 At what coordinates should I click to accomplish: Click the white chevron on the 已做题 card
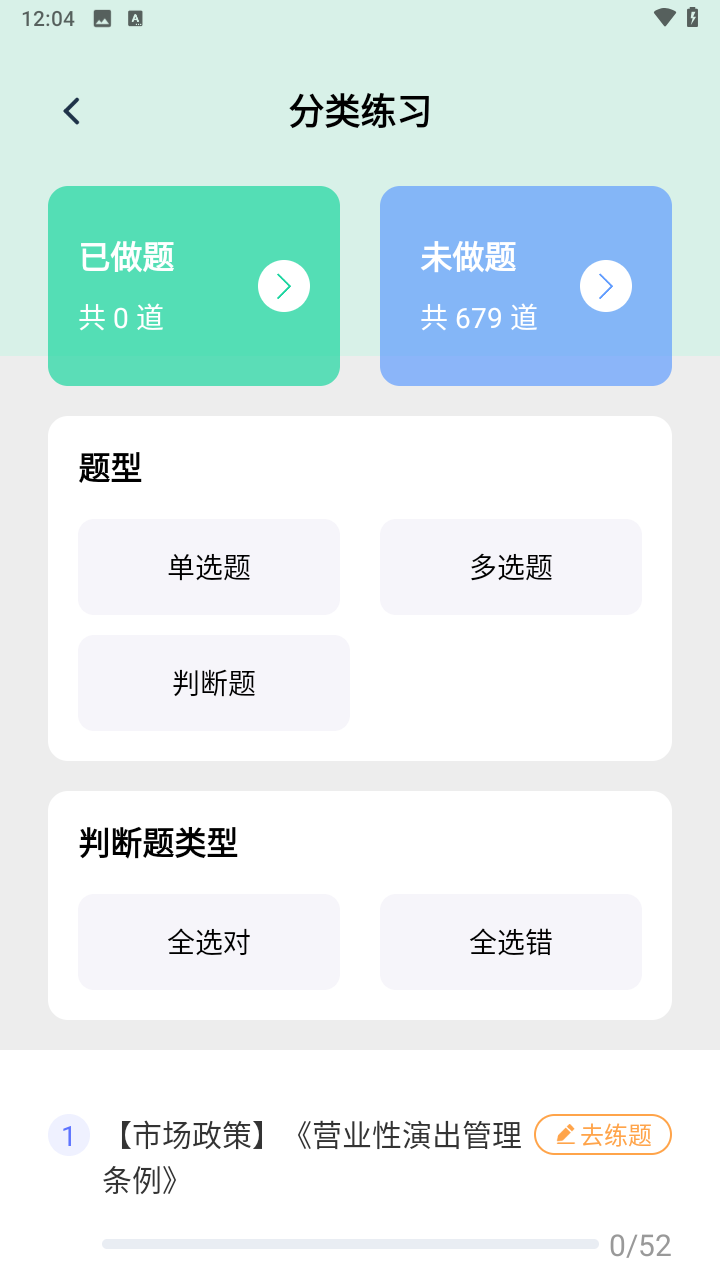(x=283, y=286)
